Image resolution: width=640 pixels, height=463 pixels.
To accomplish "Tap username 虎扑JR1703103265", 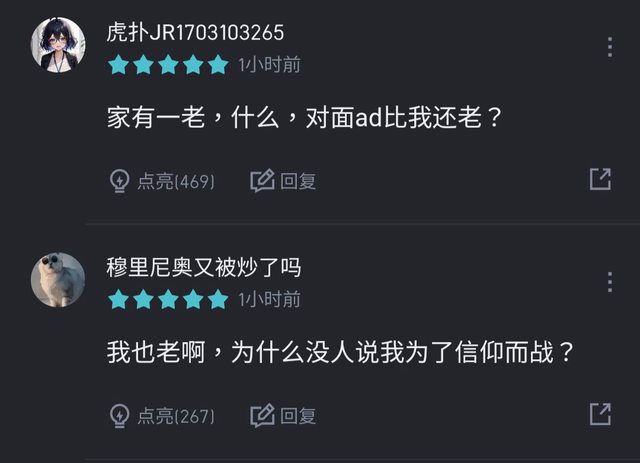I will tap(195, 33).
